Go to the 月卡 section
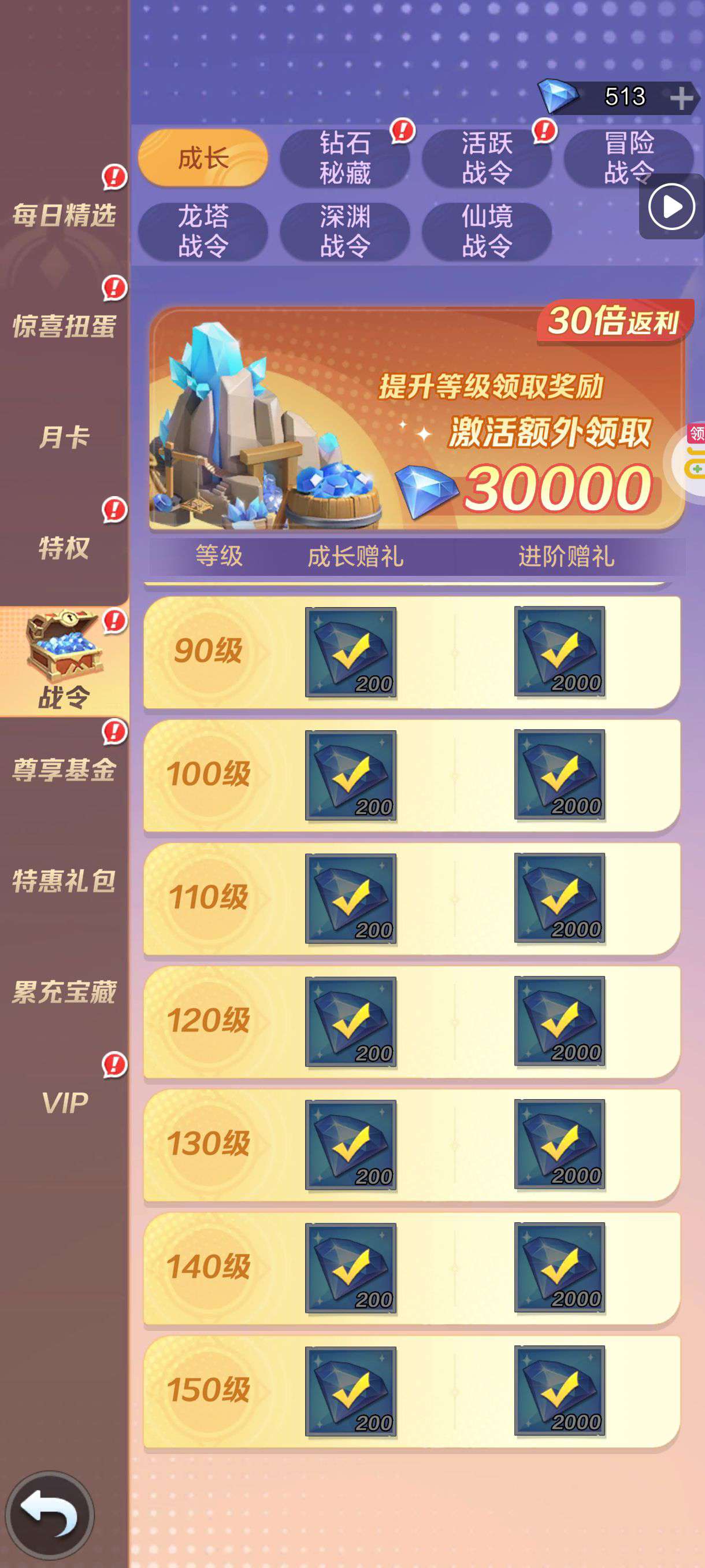Screen dimensions: 705x1568 tap(64, 437)
